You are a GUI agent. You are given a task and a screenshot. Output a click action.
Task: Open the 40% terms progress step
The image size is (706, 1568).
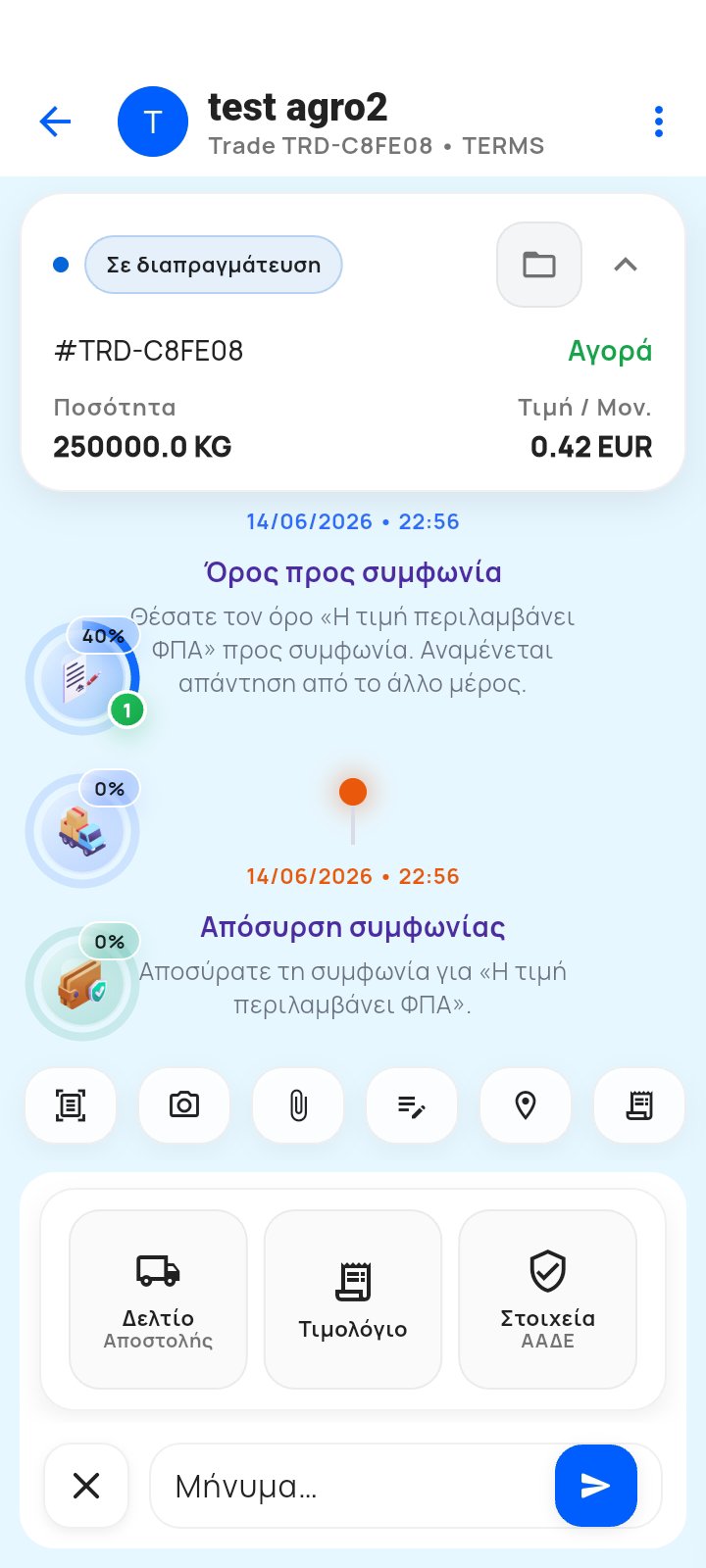point(83,676)
